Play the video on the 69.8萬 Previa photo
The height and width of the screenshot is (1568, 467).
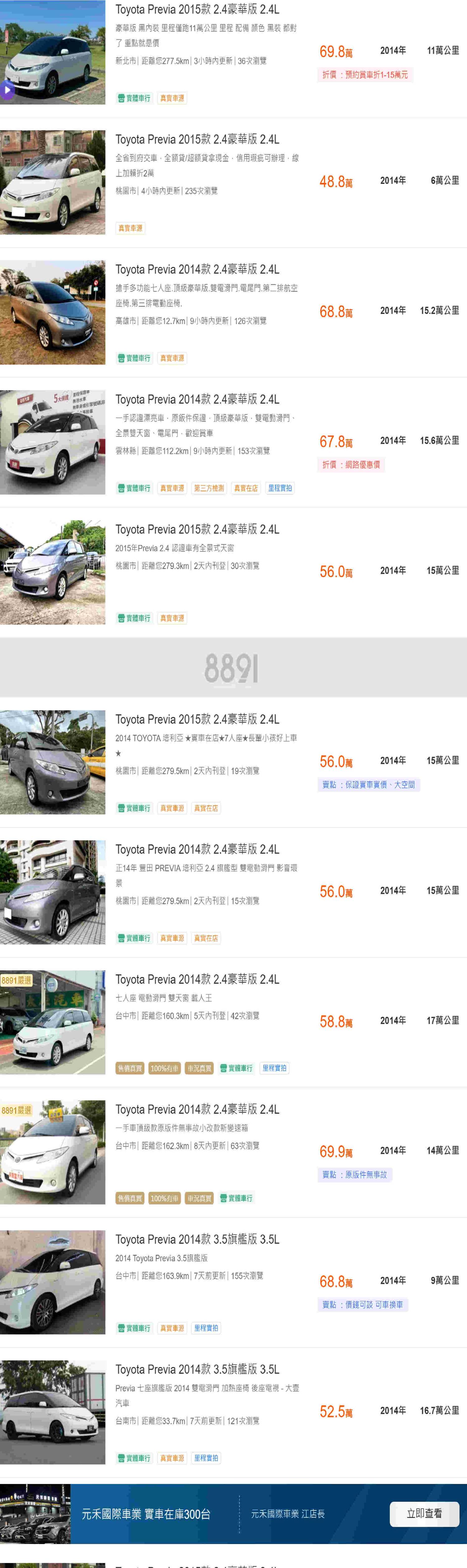7,90
